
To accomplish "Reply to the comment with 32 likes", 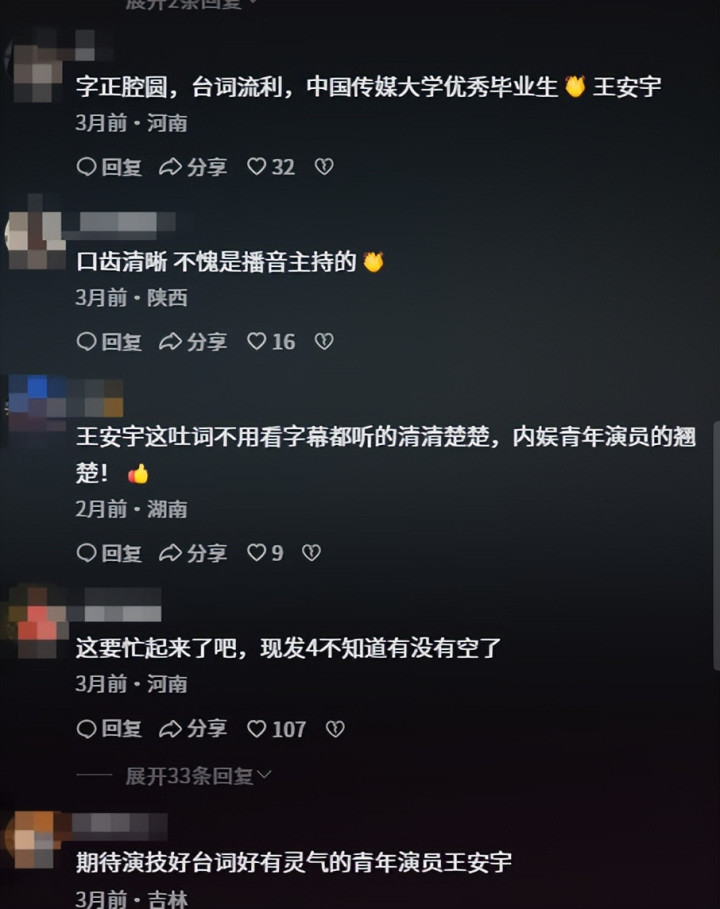I will 109,167.
